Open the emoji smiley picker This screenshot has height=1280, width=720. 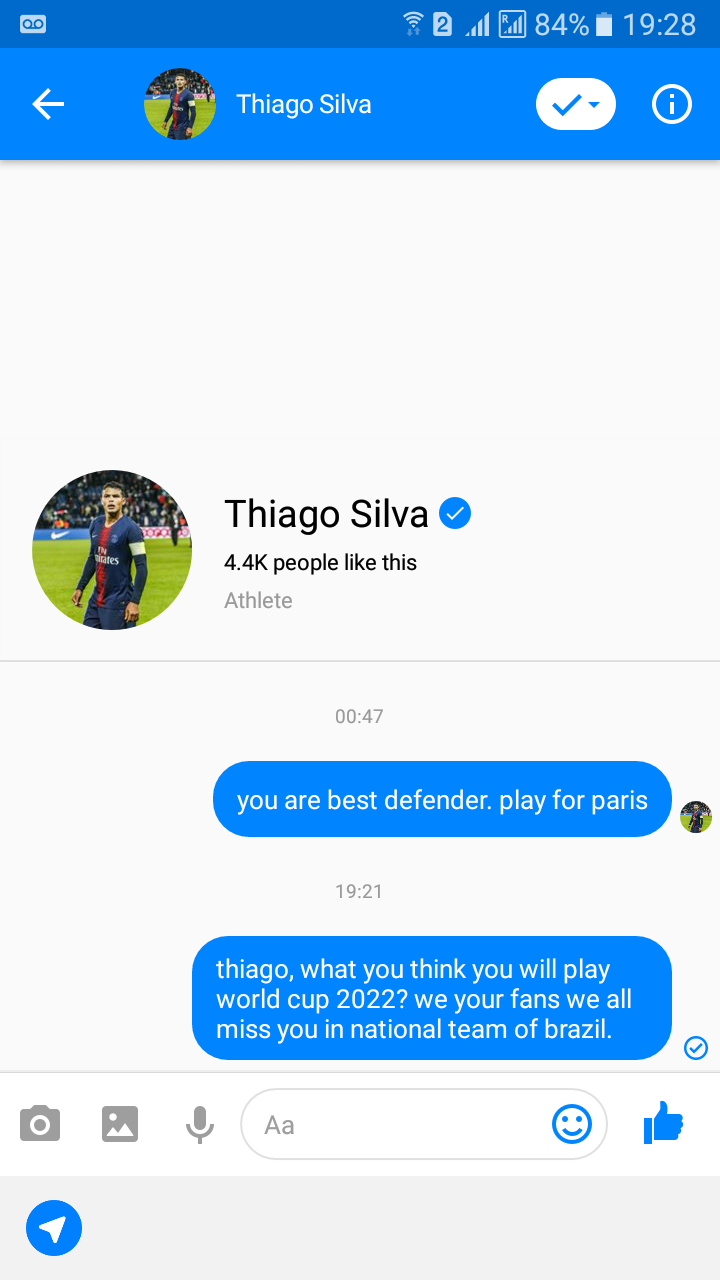click(572, 1124)
